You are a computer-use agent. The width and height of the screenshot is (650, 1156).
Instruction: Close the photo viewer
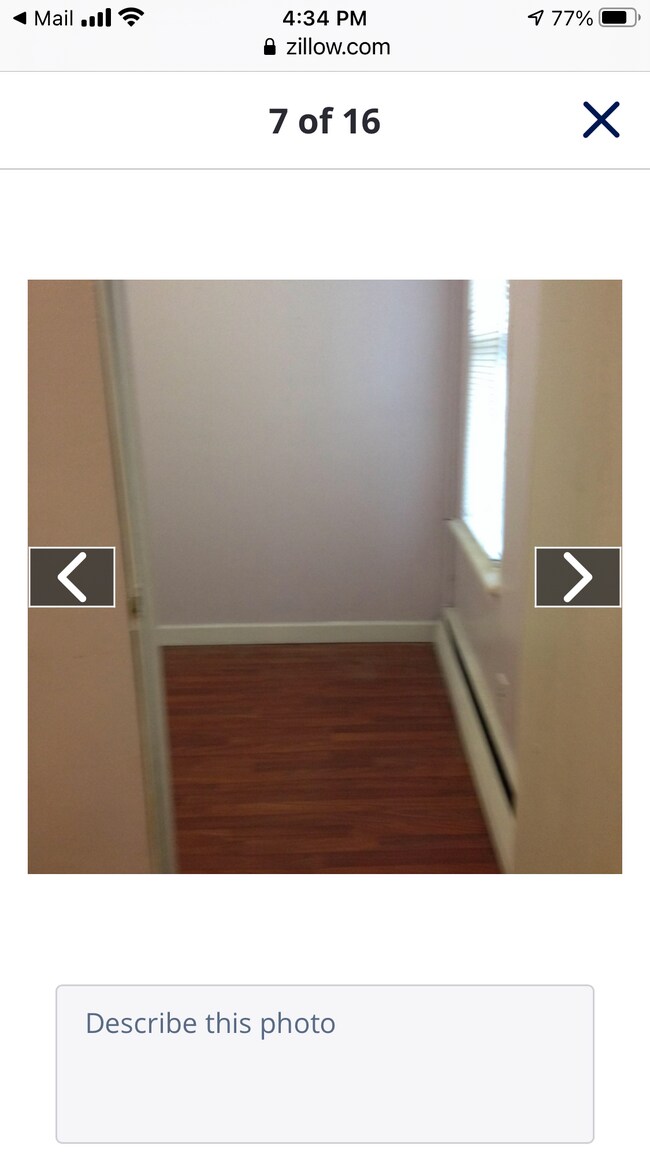click(601, 120)
